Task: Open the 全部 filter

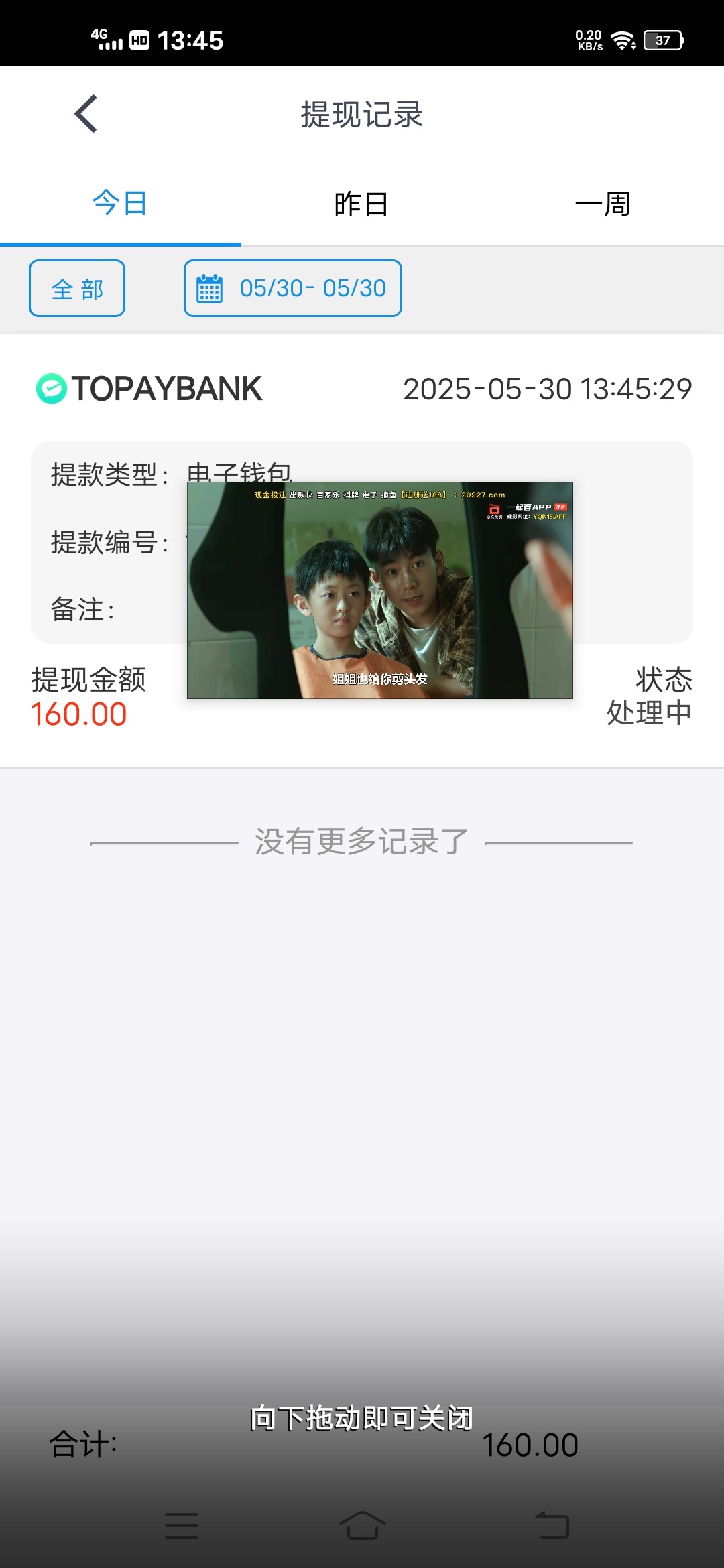Action: 77,288
